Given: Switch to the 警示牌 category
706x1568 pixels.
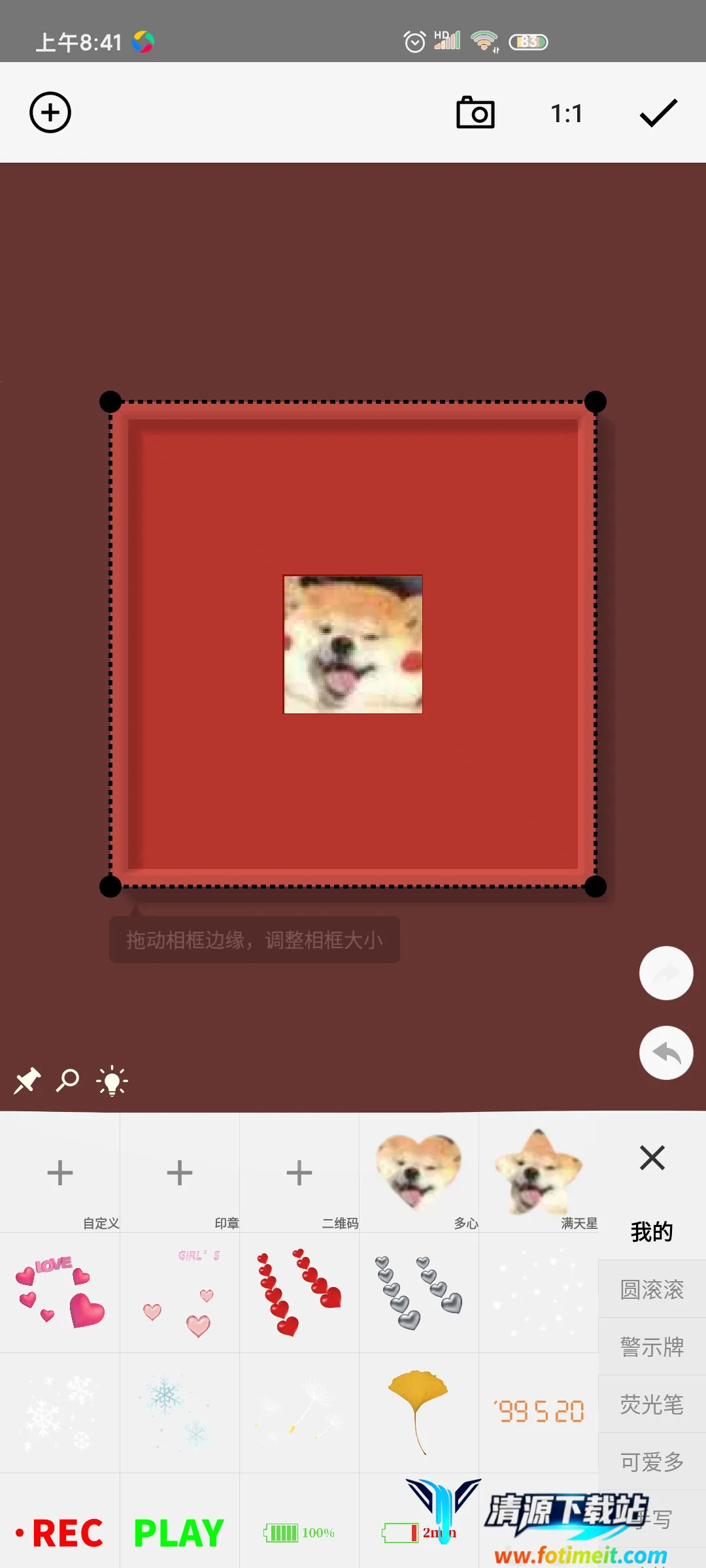Looking at the screenshot, I should [x=652, y=1347].
